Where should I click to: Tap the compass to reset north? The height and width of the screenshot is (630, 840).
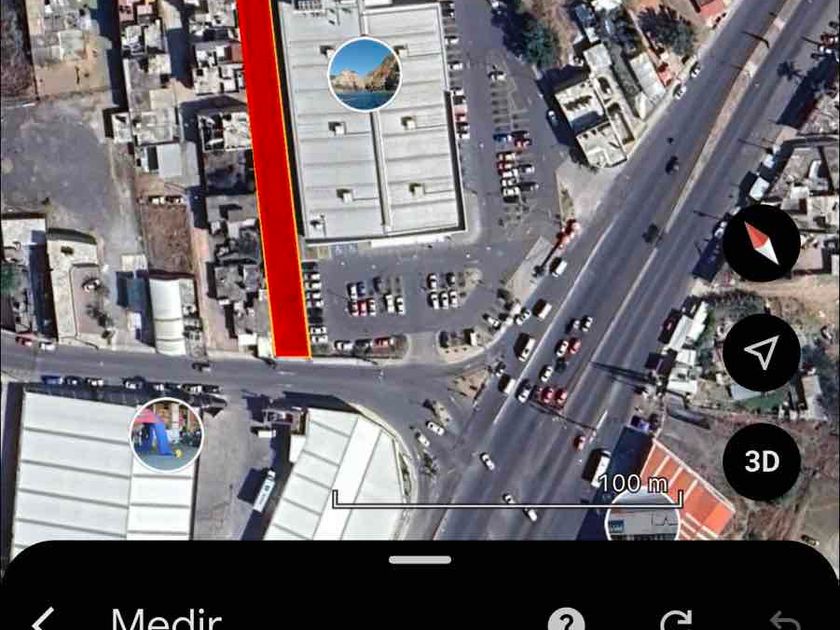(762, 243)
